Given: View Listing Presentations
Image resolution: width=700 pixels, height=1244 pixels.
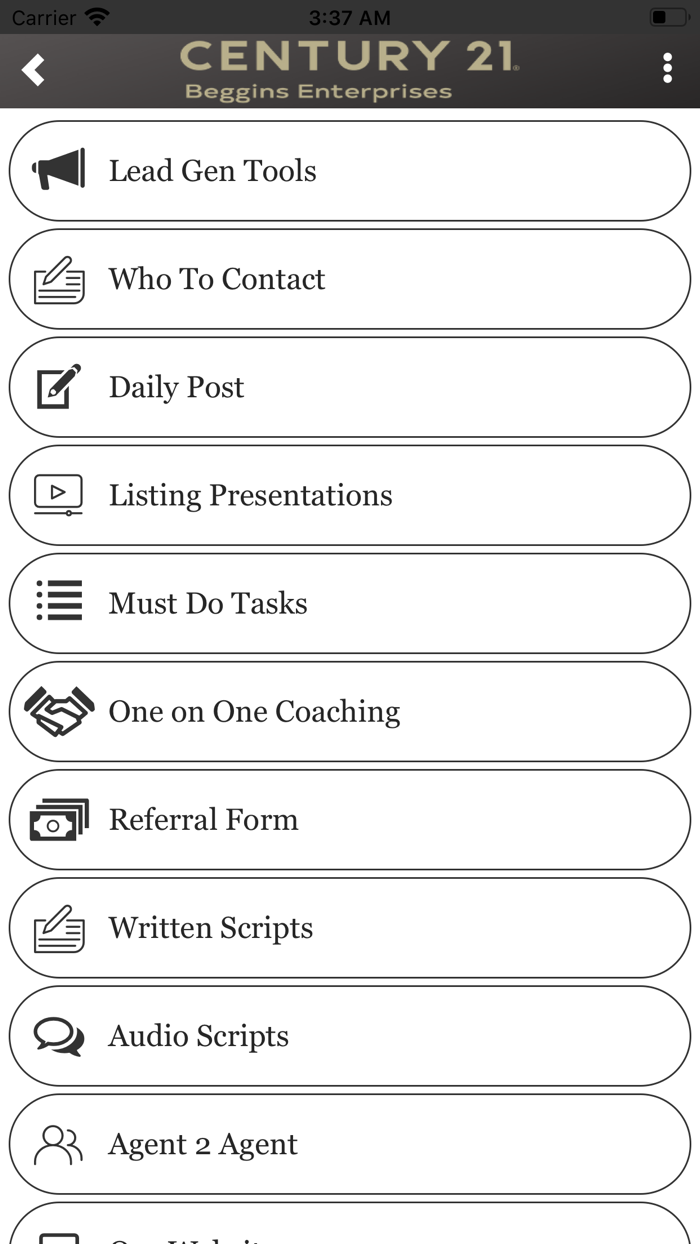Looking at the screenshot, I should (350, 495).
